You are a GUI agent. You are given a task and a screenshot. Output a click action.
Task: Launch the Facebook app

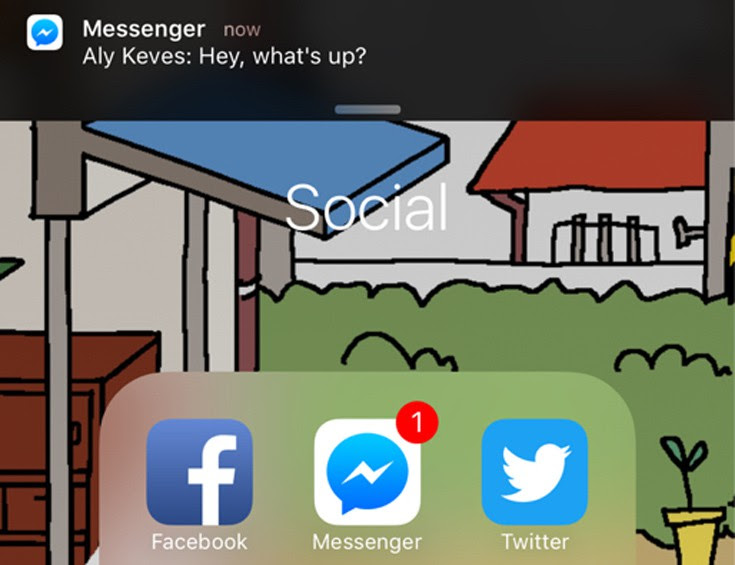coord(199,472)
